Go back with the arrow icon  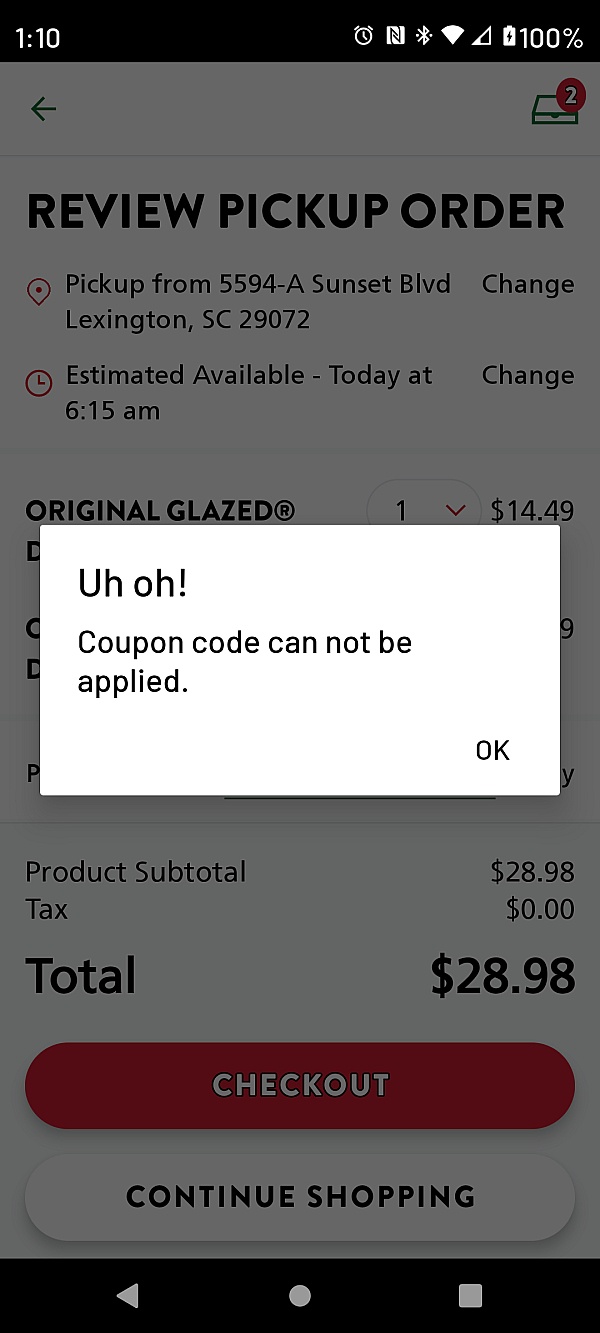pyautogui.click(x=43, y=109)
